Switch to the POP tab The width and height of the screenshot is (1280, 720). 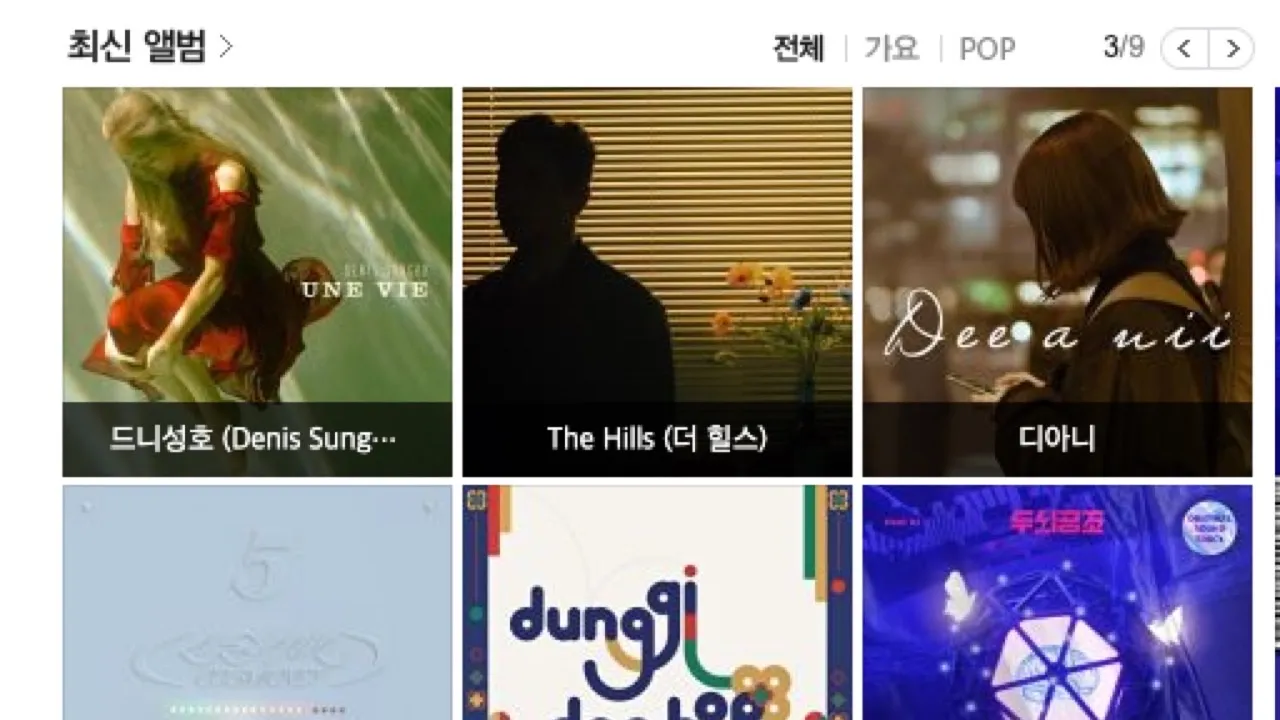[986, 48]
